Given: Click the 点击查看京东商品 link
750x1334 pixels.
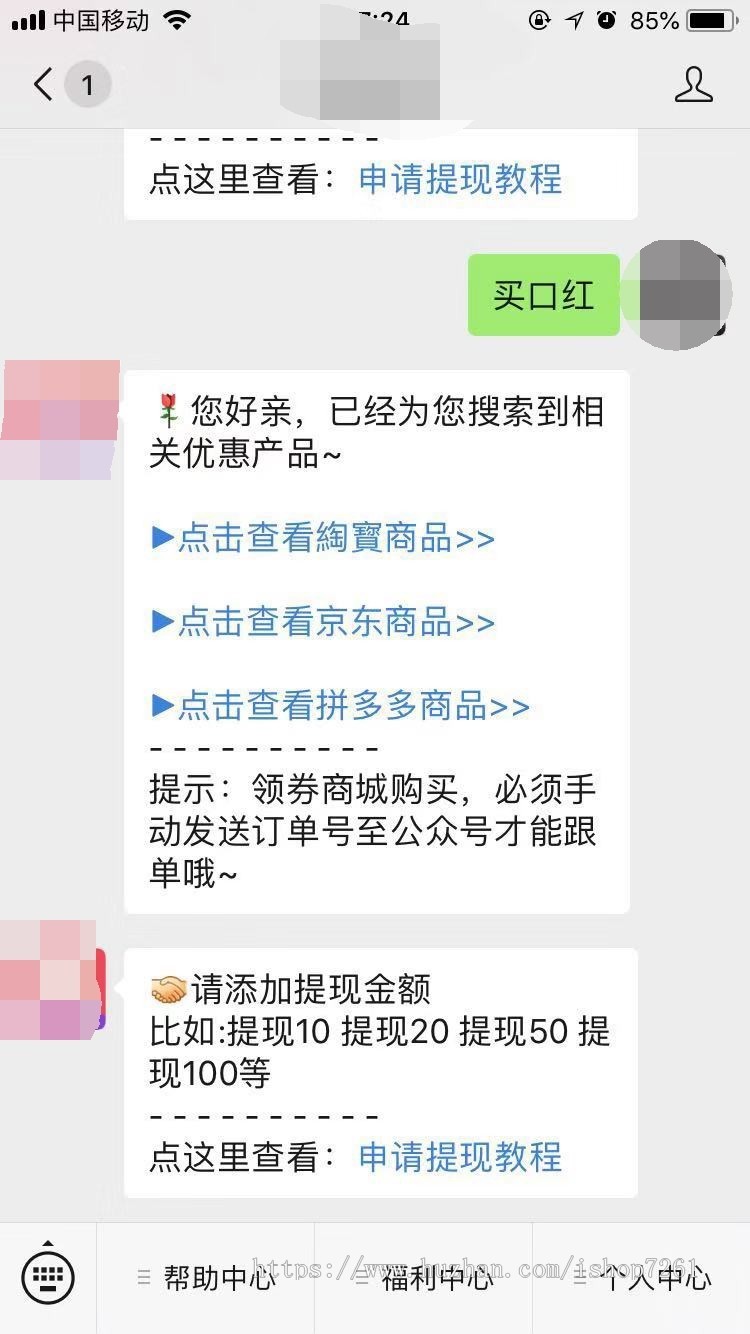Looking at the screenshot, I should [325, 622].
